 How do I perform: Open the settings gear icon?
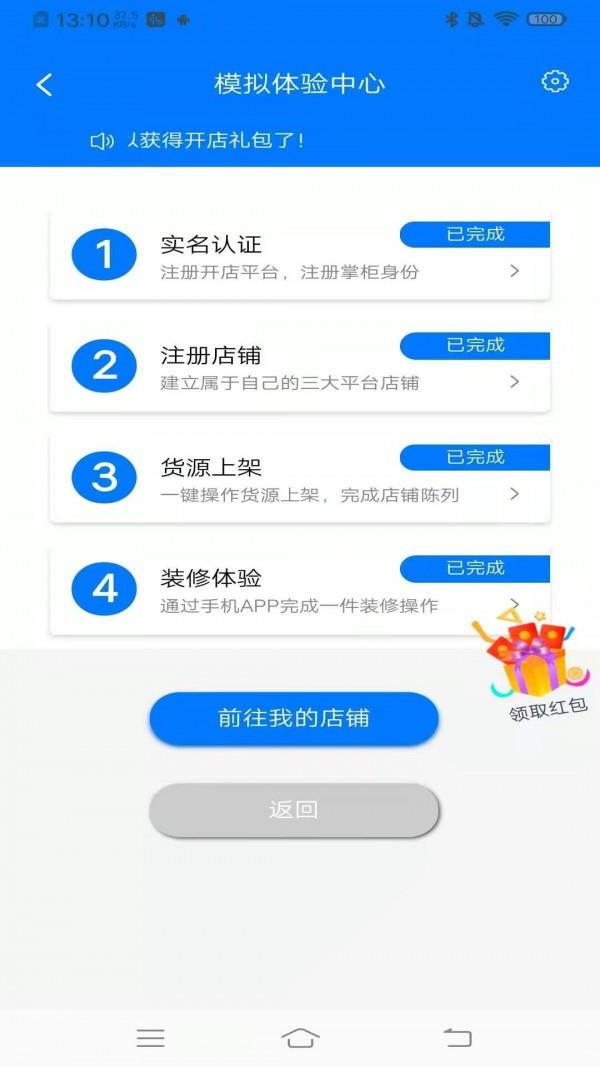[554, 82]
